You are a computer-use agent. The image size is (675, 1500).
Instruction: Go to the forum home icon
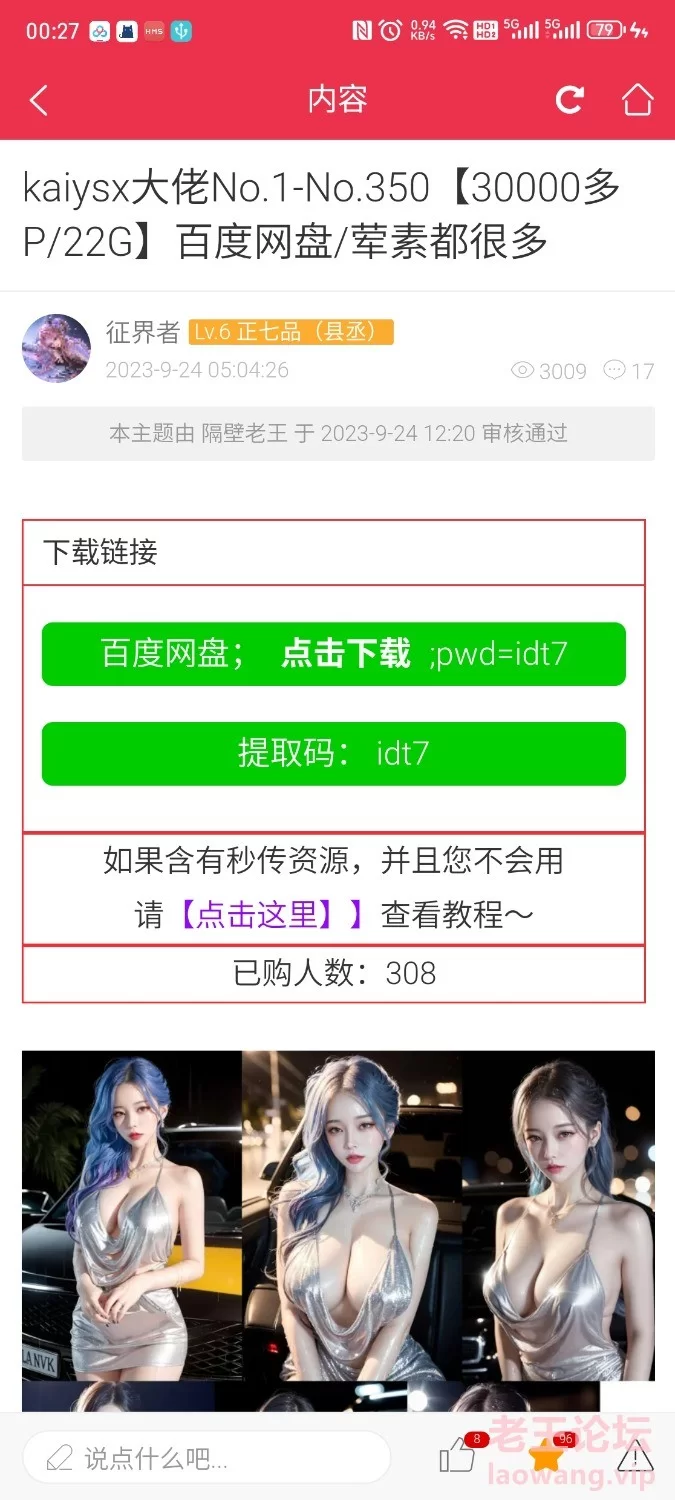(637, 99)
